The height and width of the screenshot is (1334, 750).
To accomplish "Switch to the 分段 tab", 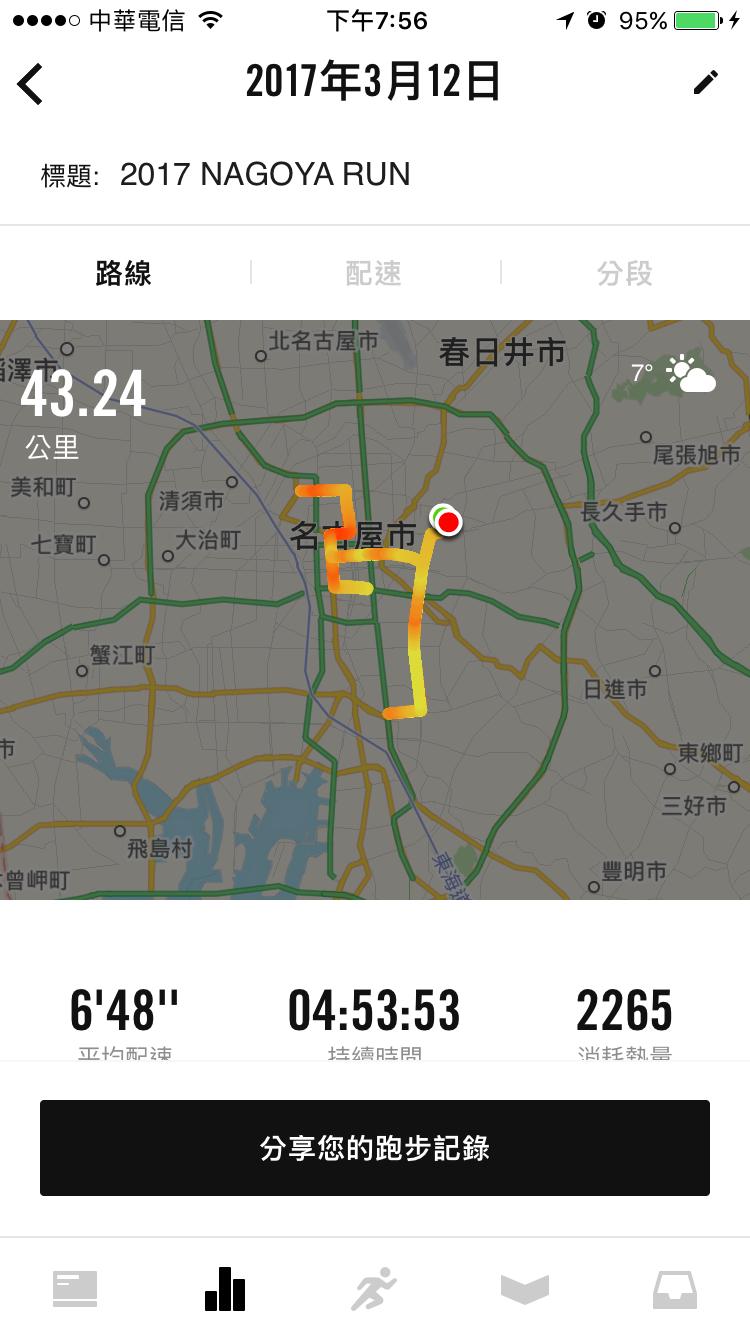I will click(625, 273).
